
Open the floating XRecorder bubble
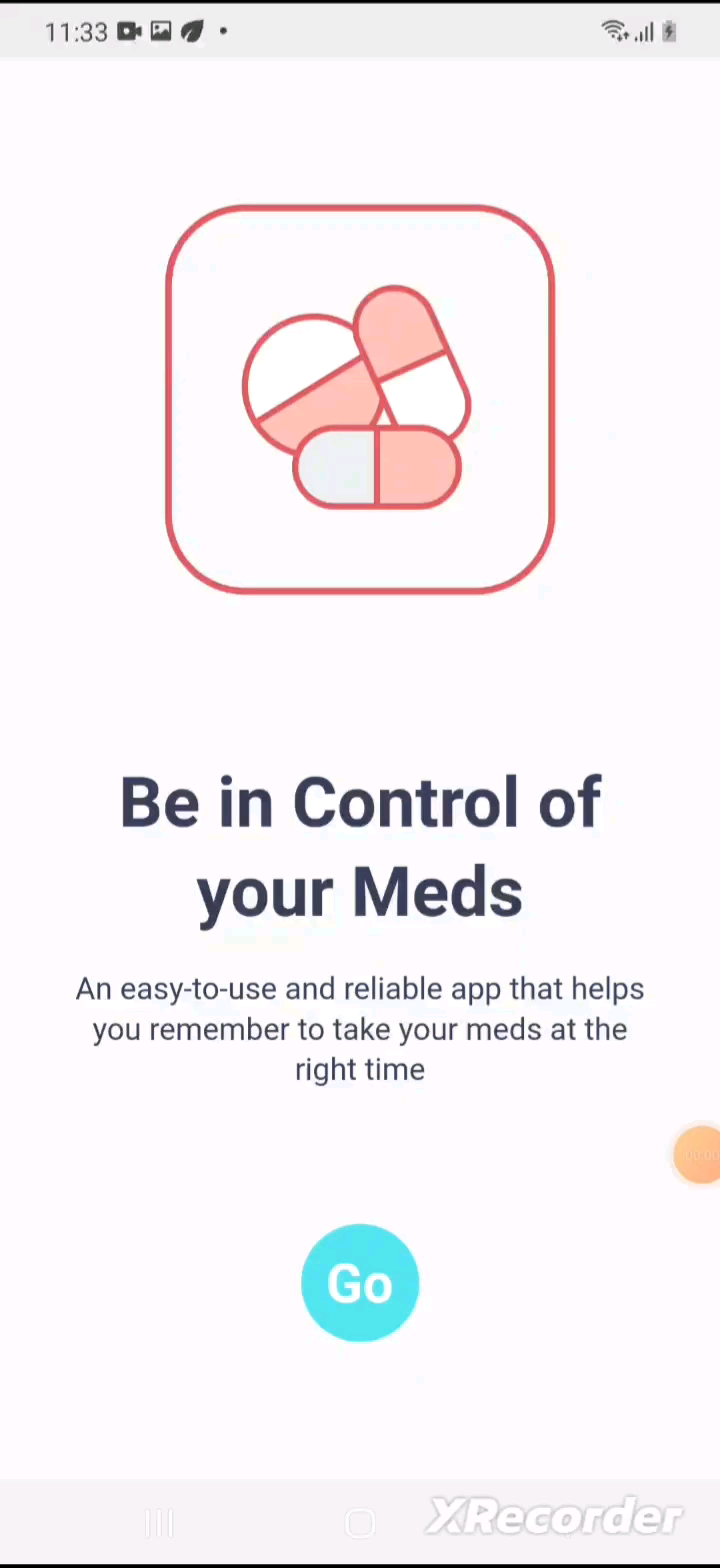(x=698, y=1155)
